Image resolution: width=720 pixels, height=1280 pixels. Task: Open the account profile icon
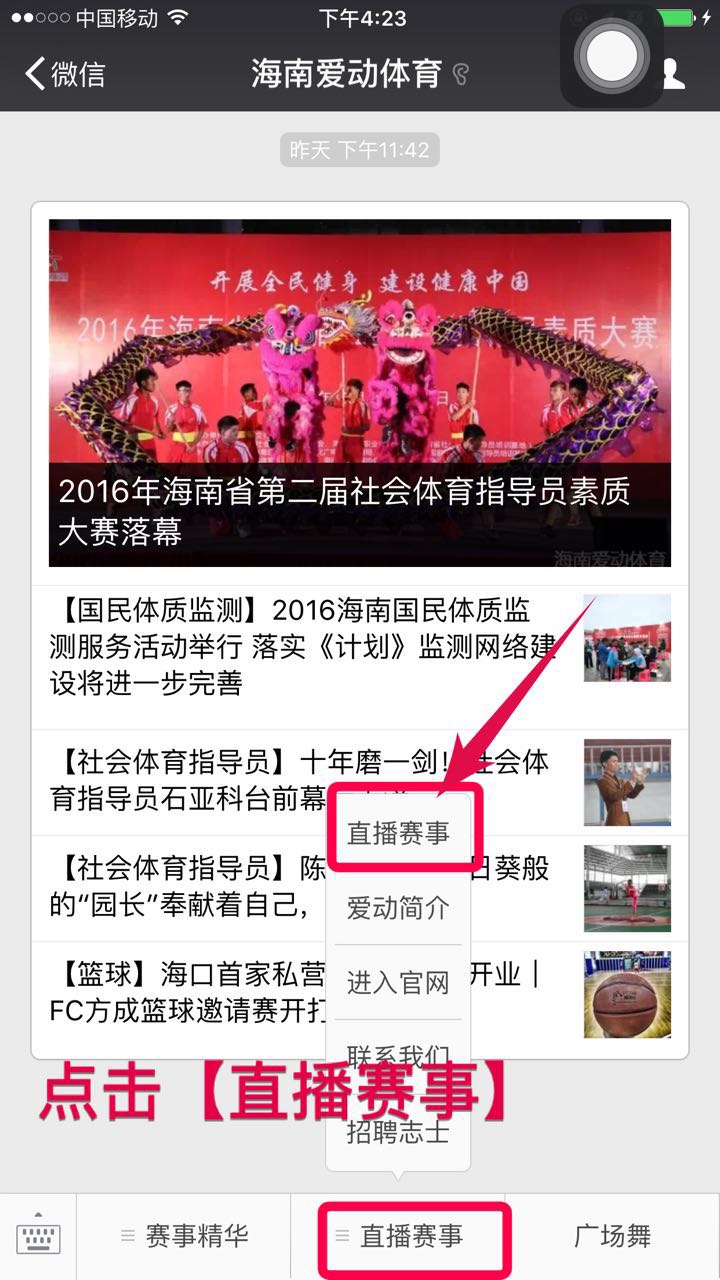675,74
